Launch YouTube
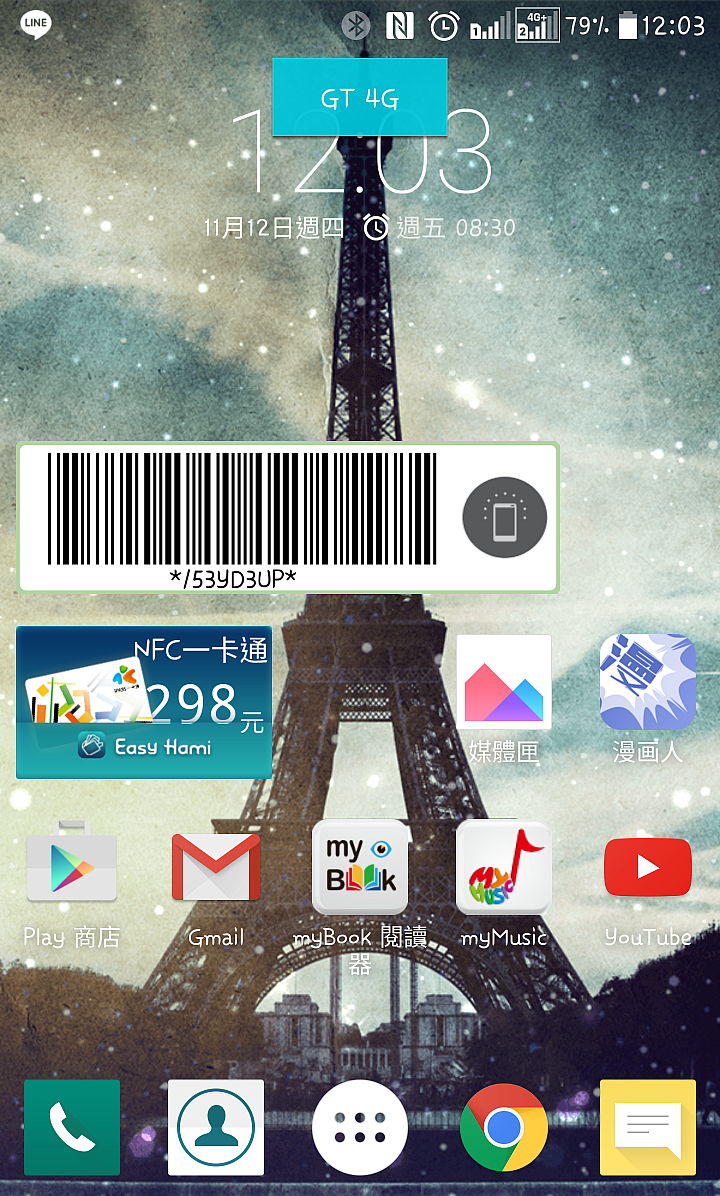This screenshot has width=720, height=1196. [x=647, y=867]
